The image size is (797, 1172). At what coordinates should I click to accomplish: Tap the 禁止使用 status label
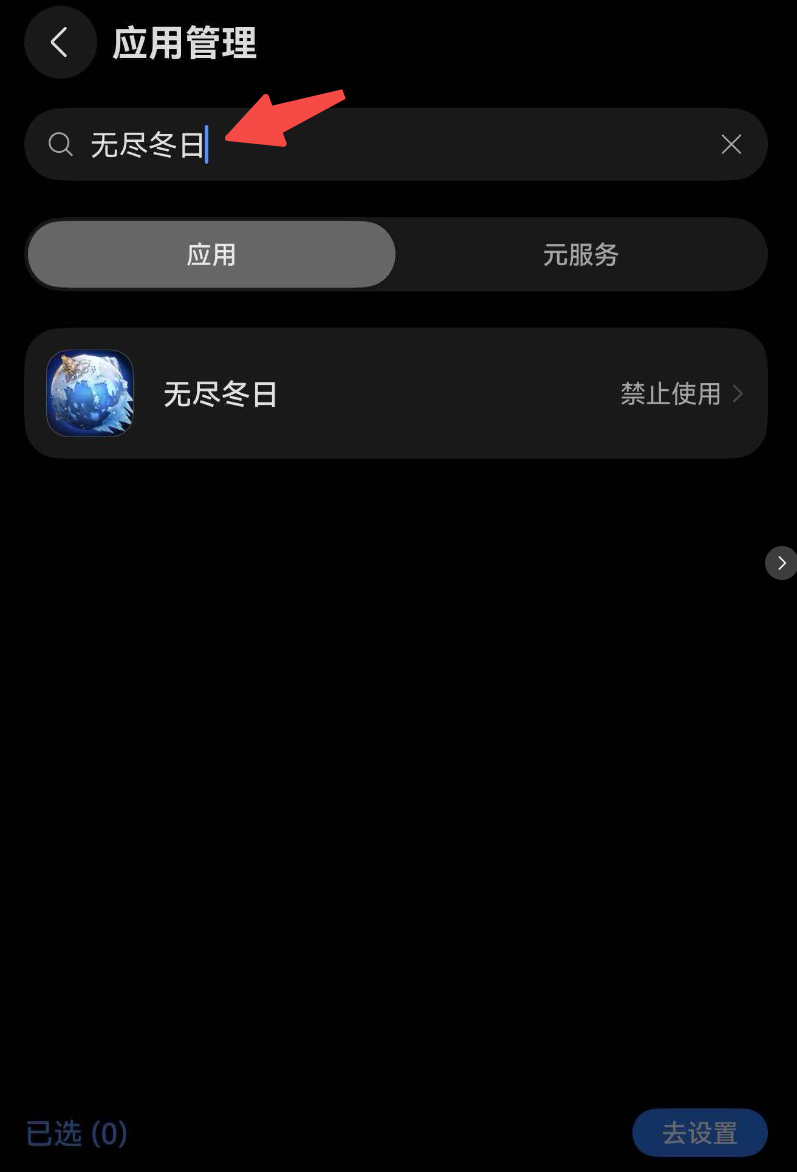point(670,393)
